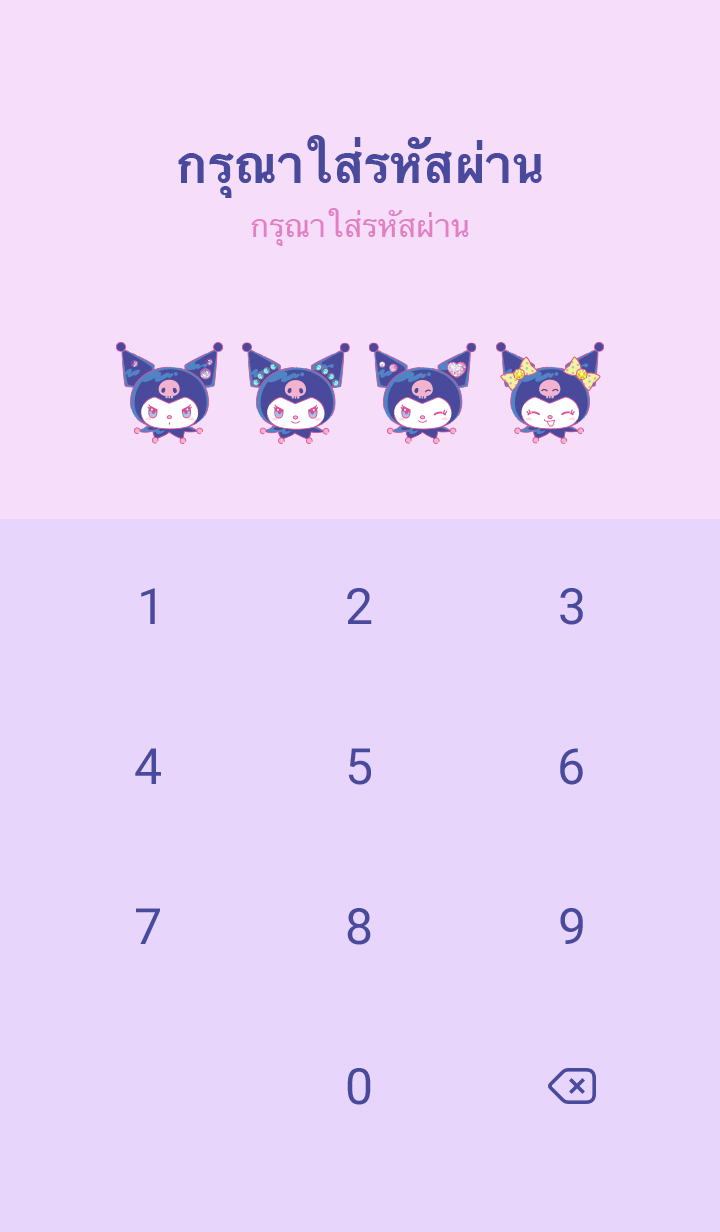This screenshot has height=1232, width=720.
Task: Select number 7 on the keypad
Action: tap(148, 927)
